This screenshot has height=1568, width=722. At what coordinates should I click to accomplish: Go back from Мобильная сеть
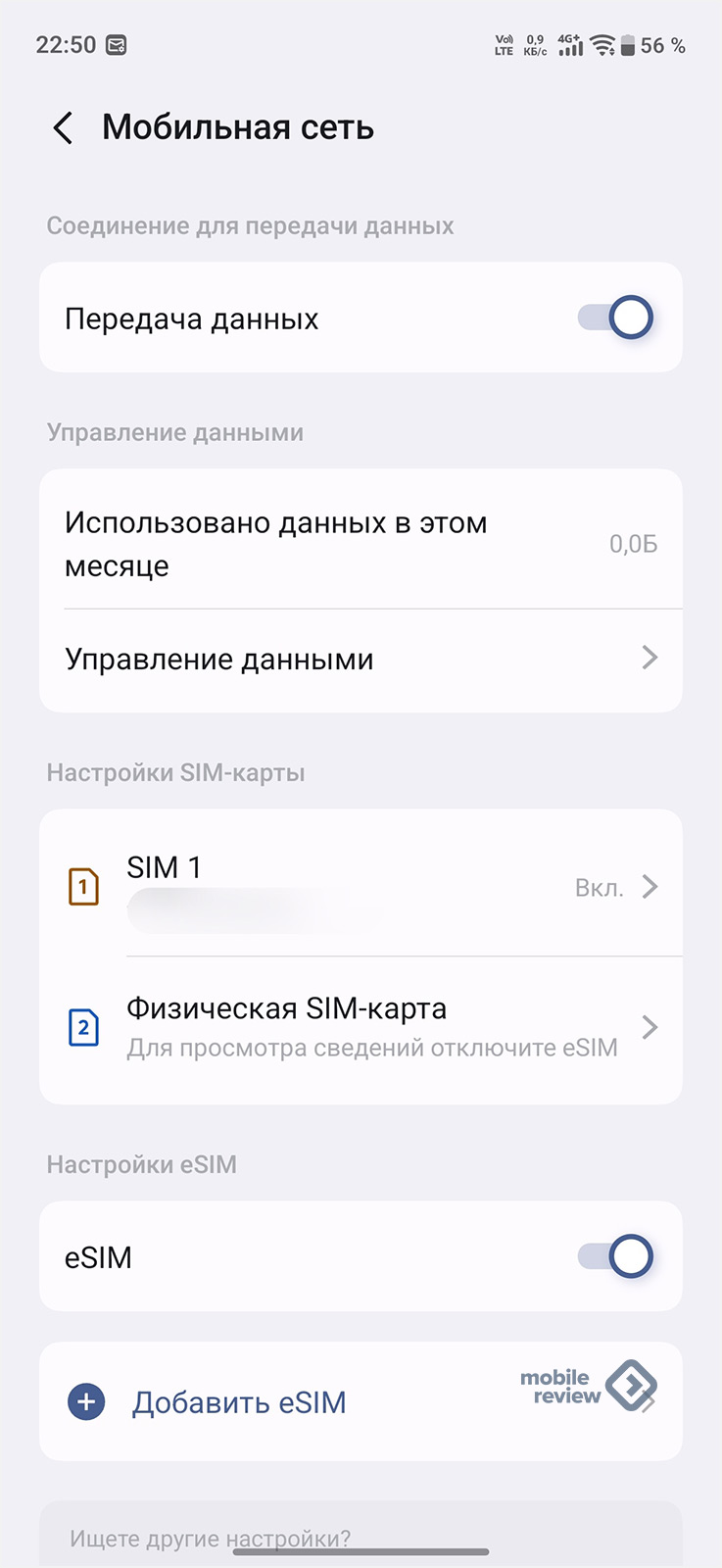[64, 128]
